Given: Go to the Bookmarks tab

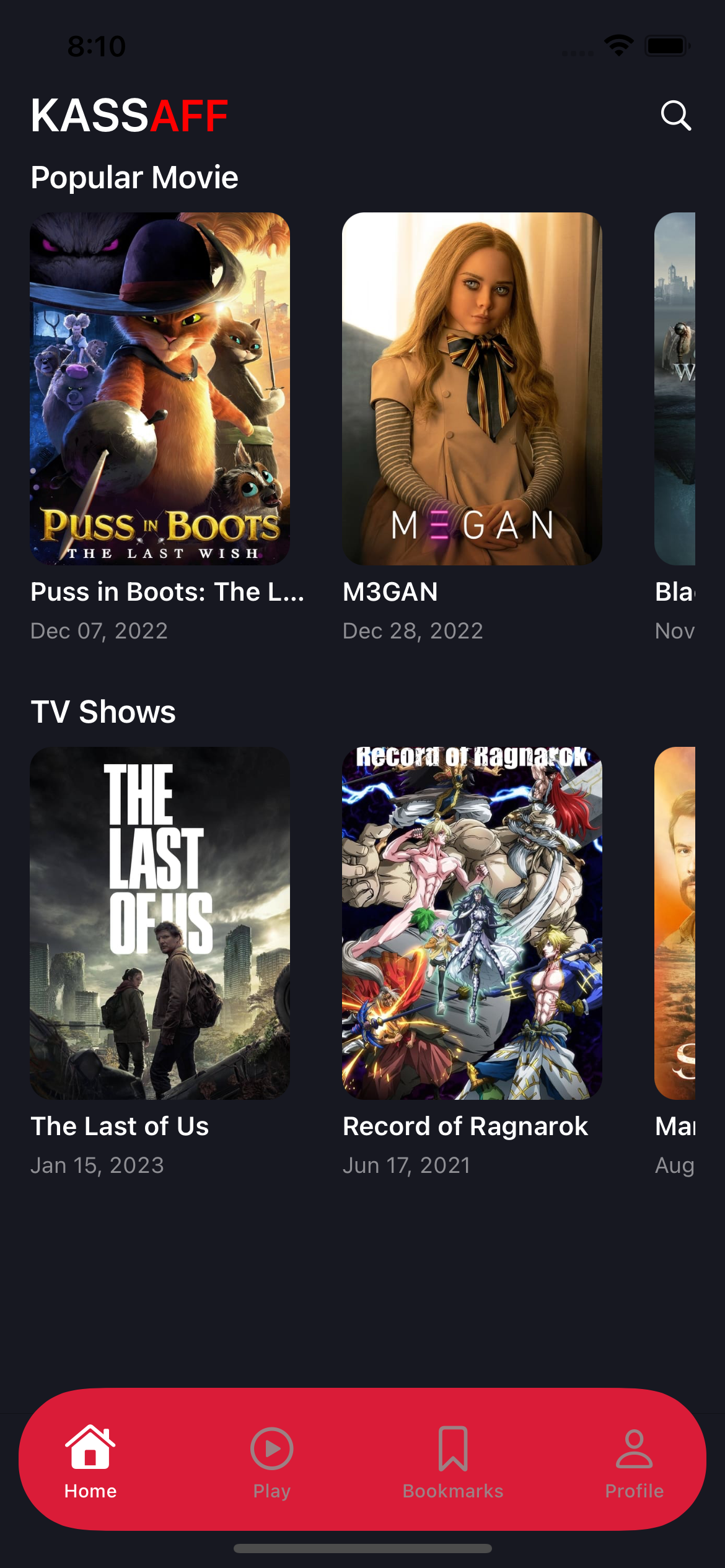Looking at the screenshot, I should click(453, 1461).
